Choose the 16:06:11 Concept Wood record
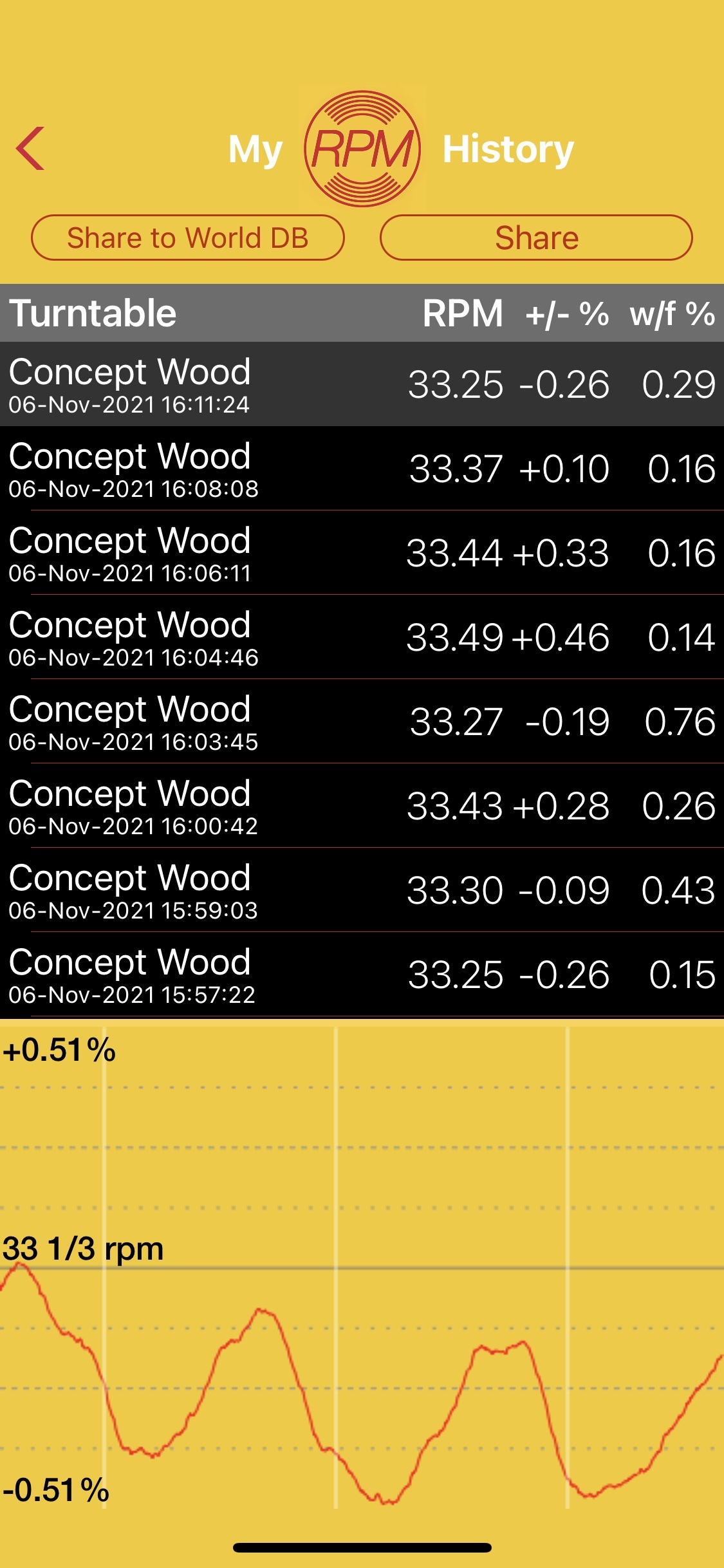The image size is (724, 1568). pyautogui.click(x=362, y=553)
